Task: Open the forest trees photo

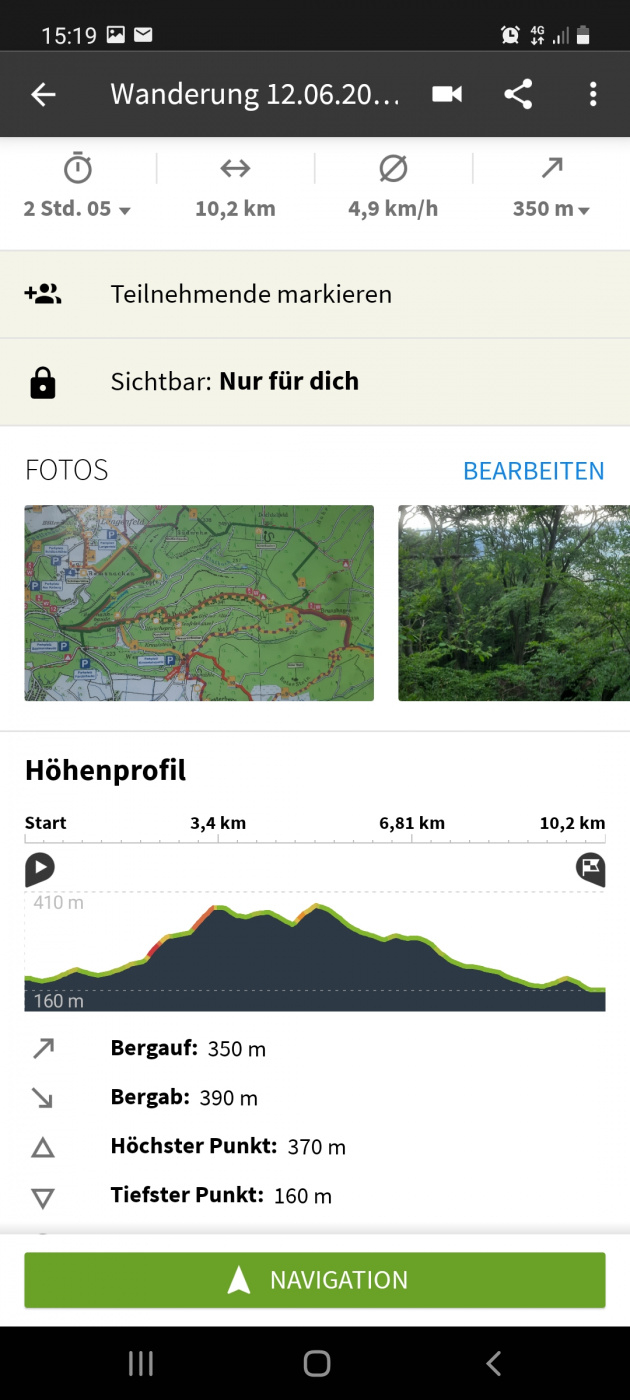Action: (x=513, y=602)
